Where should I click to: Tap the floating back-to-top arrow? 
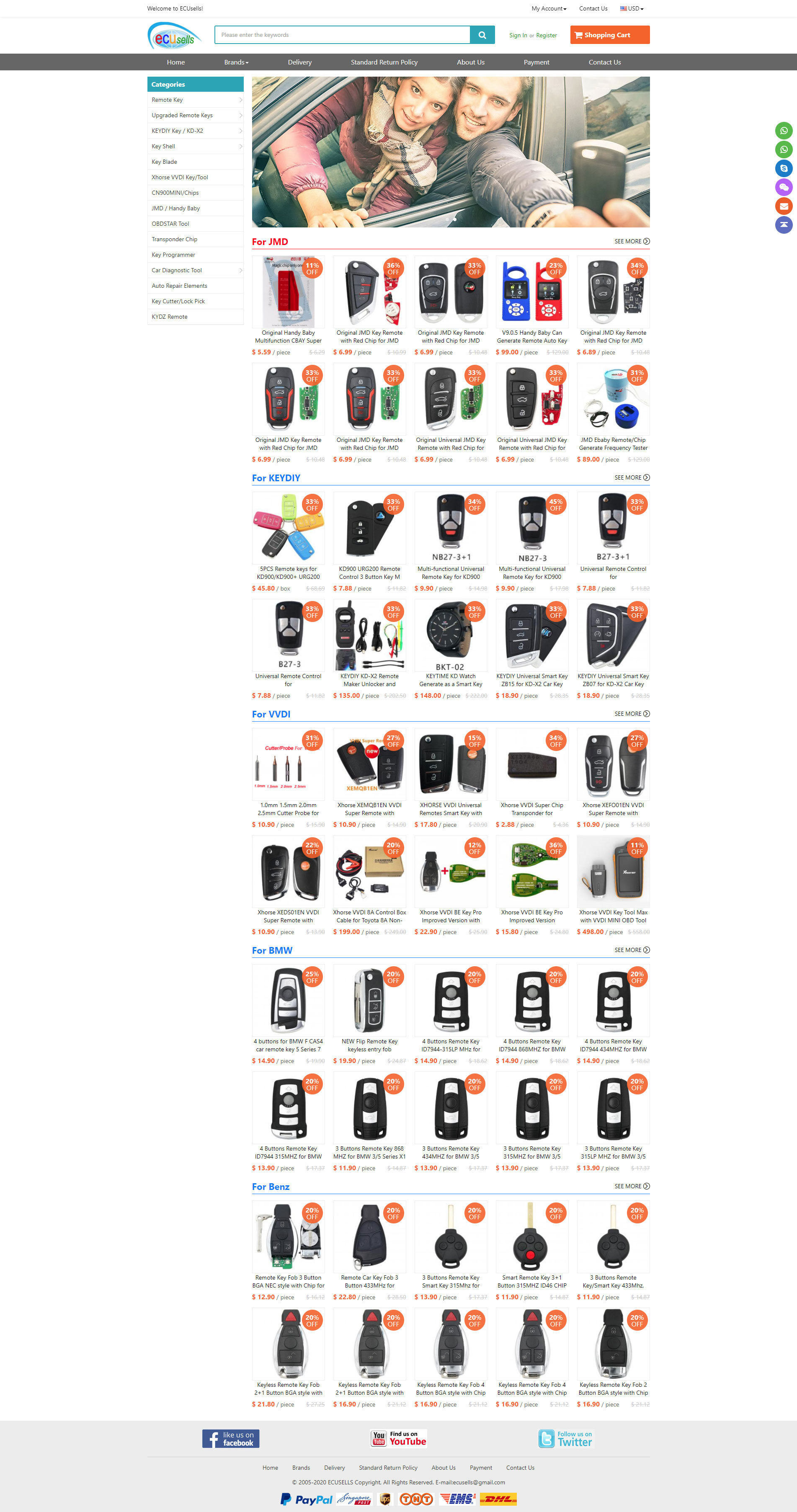784,225
